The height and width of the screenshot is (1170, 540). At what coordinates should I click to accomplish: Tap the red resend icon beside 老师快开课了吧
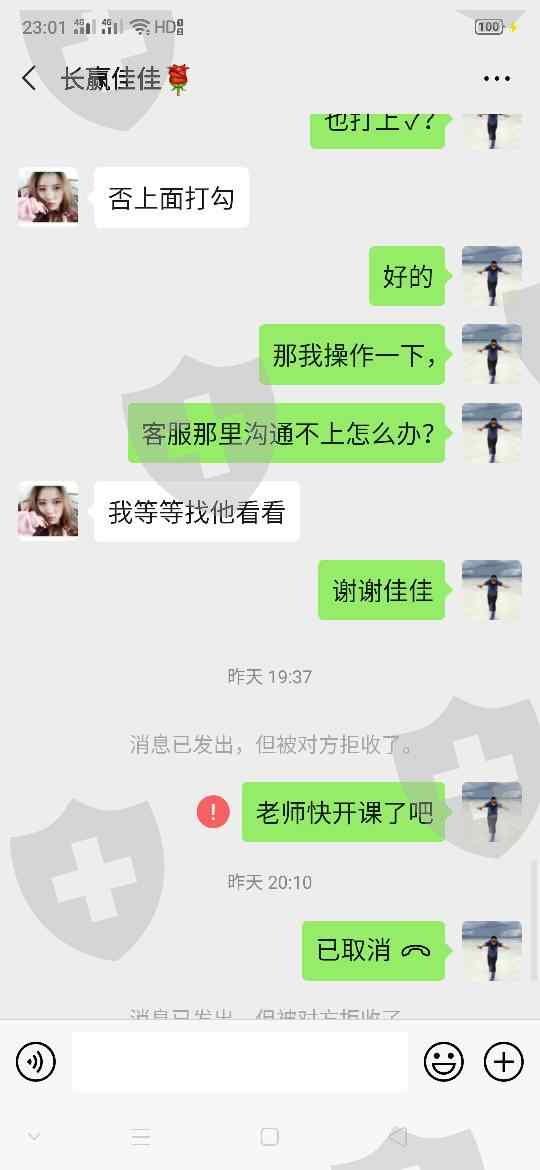(213, 812)
